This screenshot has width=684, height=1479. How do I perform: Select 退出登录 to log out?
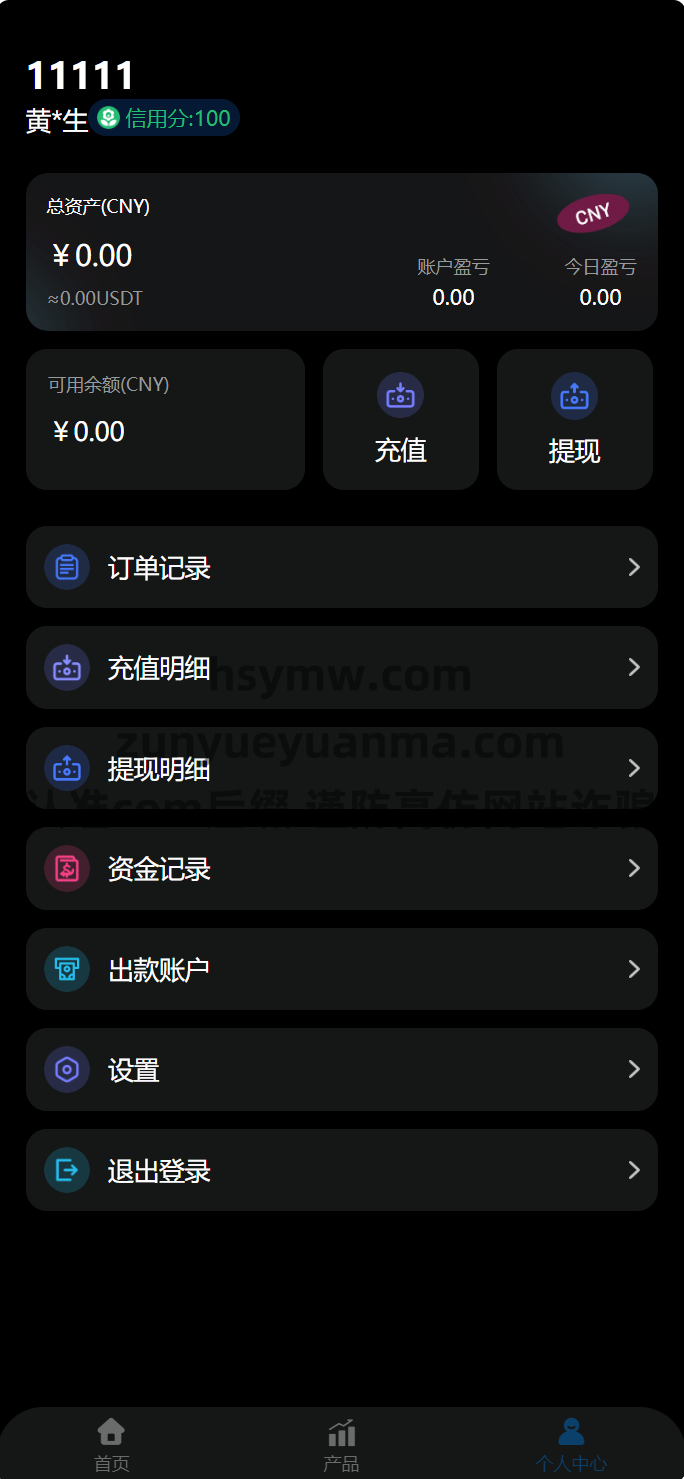[x=342, y=1170]
